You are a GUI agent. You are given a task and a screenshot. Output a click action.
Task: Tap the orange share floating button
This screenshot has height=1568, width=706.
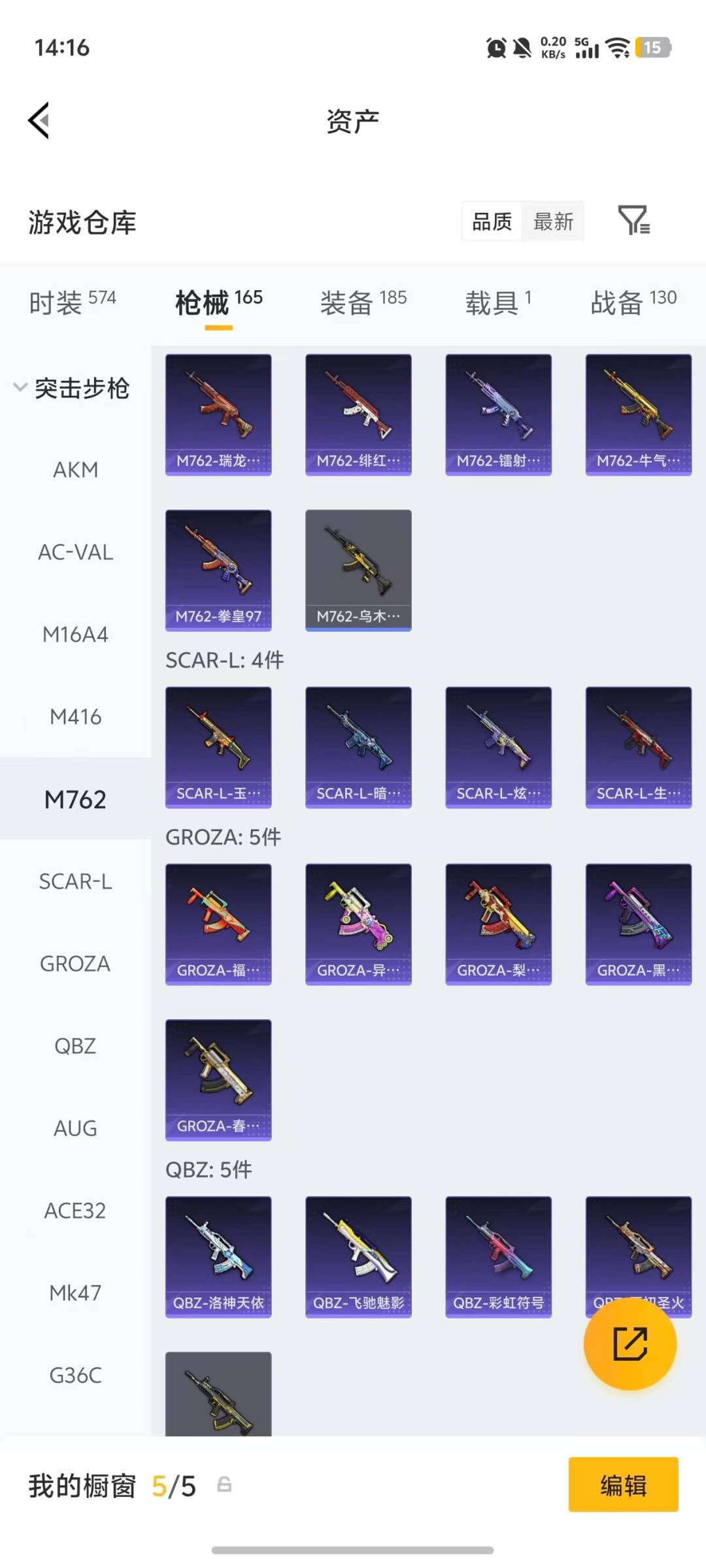[x=630, y=1344]
